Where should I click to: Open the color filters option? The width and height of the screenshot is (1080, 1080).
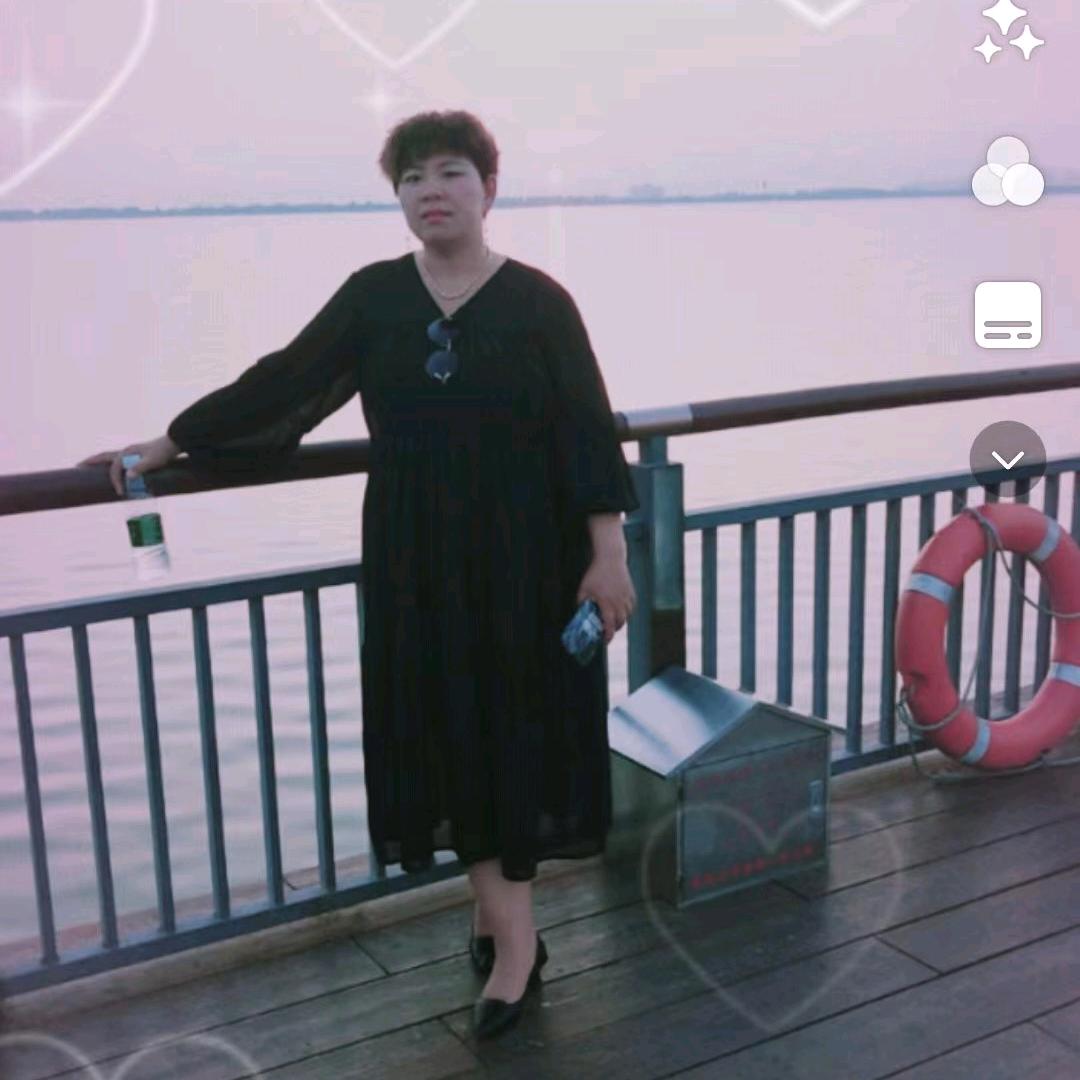[x=1008, y=173]
